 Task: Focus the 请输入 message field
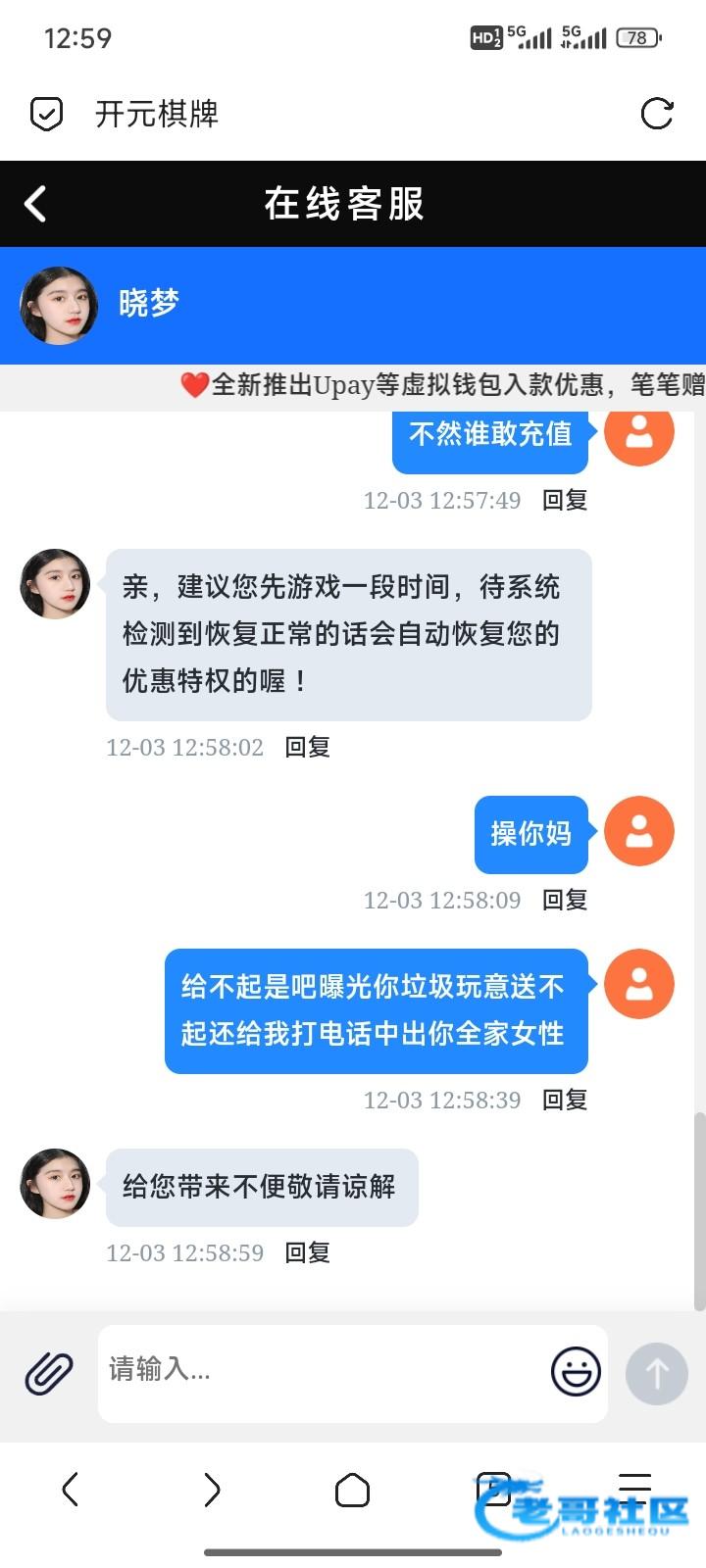pos(324,1370)
